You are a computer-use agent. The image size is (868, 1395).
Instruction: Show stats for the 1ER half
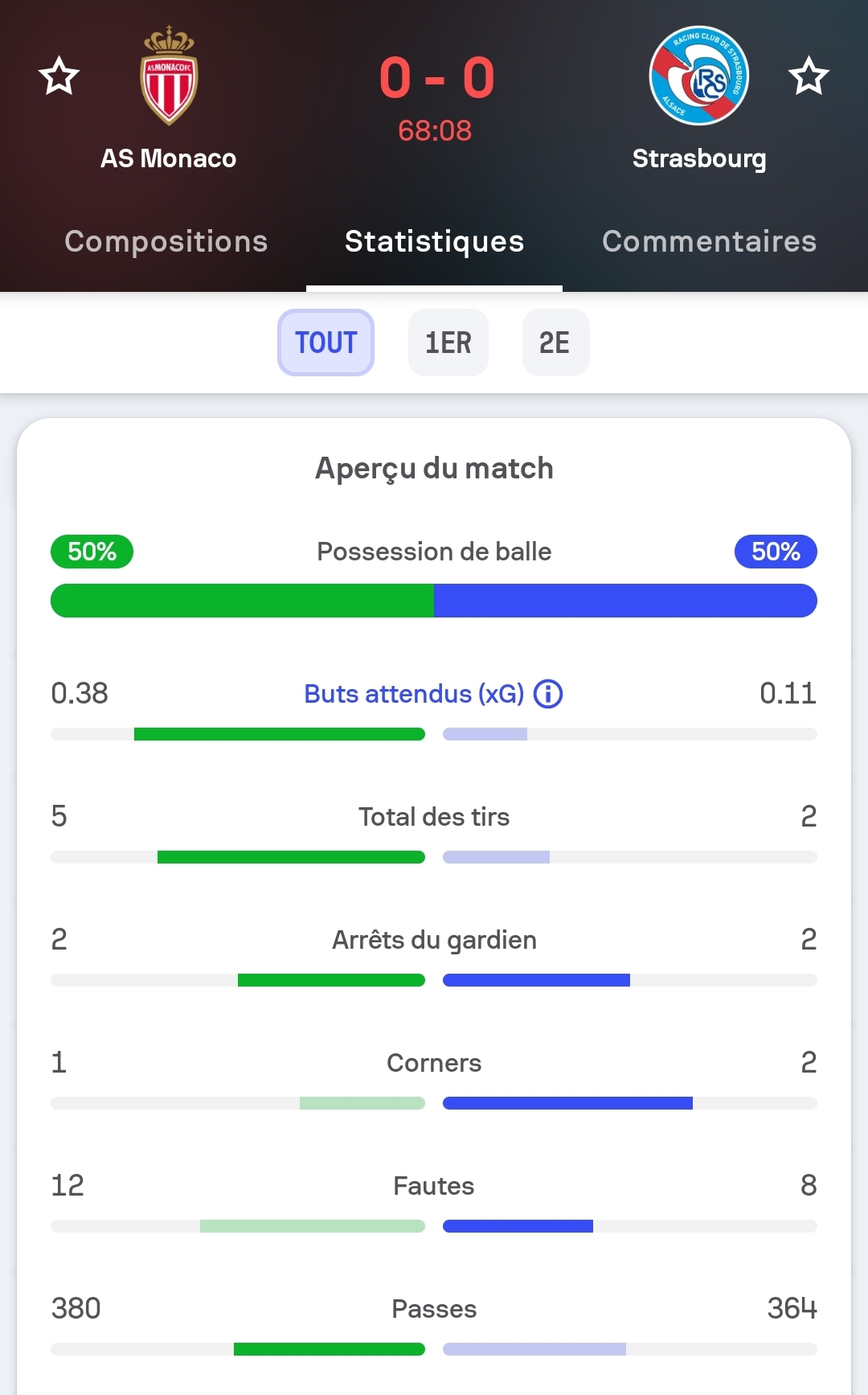448,343
